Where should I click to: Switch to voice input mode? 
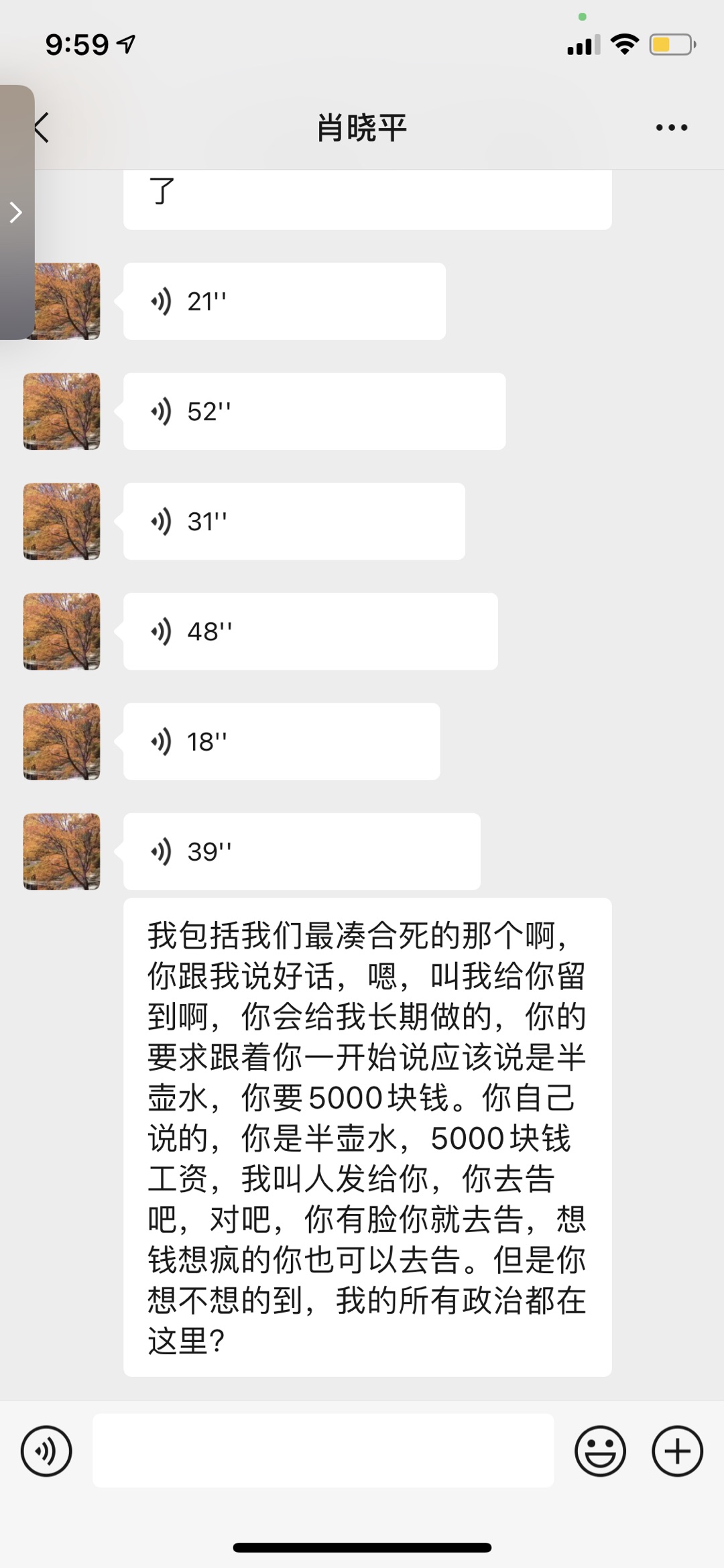point(46,1451)
